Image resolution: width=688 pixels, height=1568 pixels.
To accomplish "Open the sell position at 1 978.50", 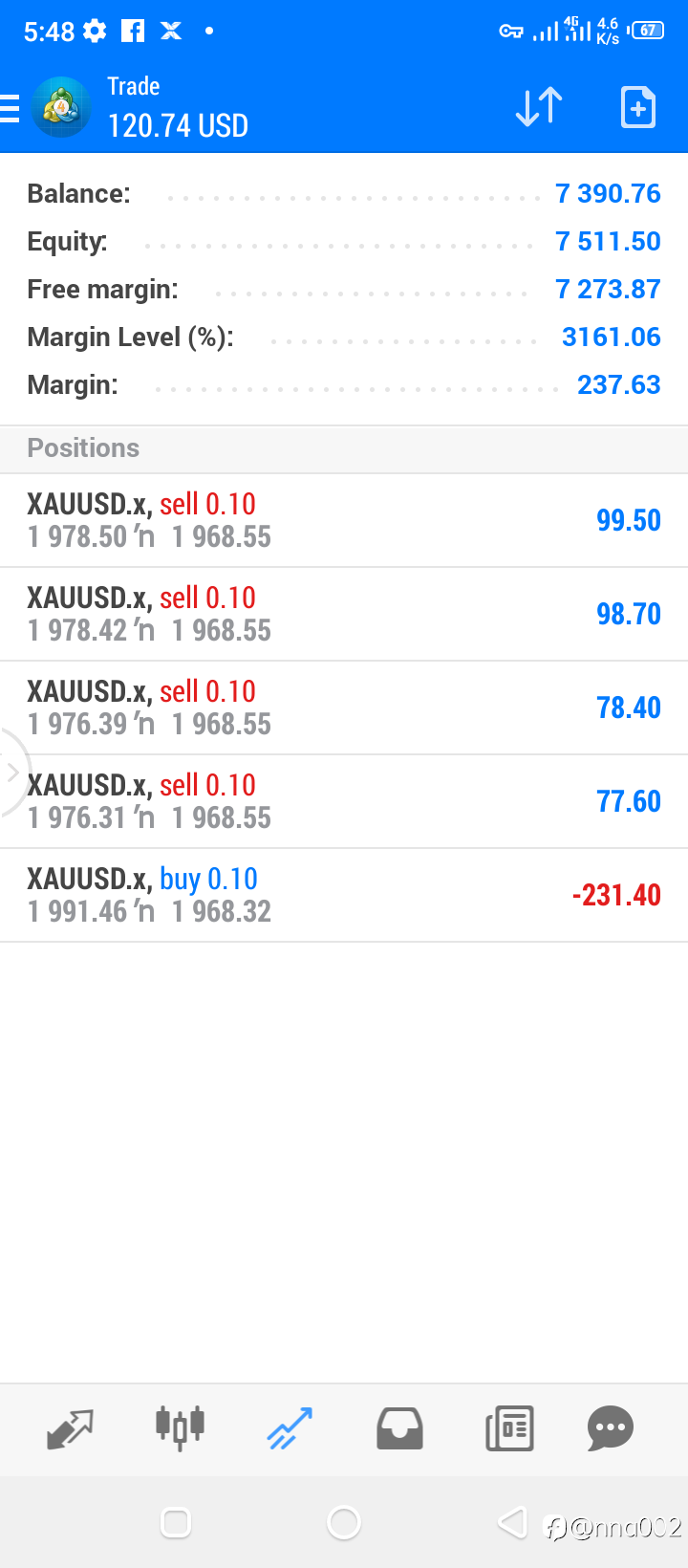I will coord(344,520).
